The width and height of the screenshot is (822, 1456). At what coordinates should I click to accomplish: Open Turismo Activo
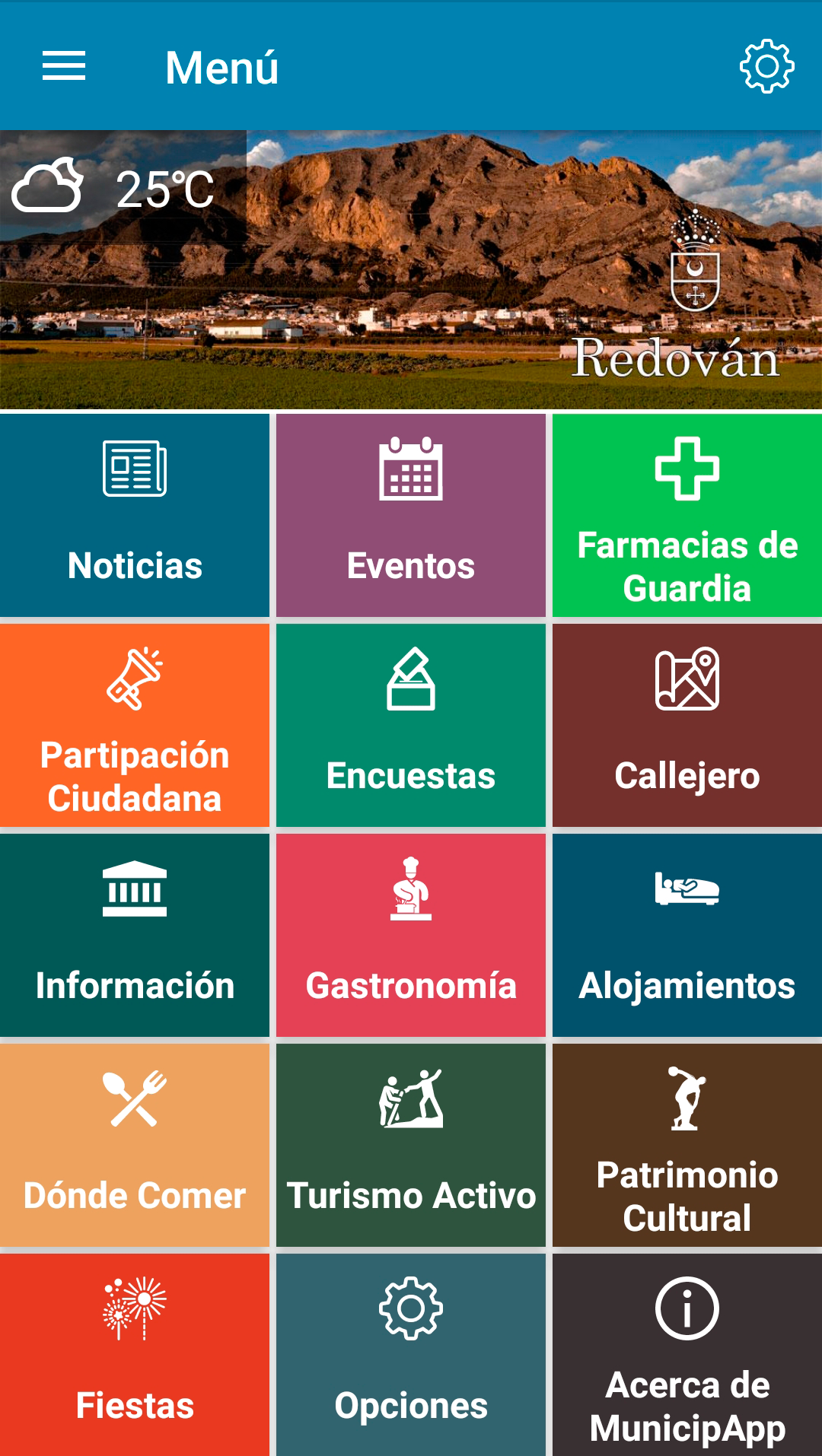click(411, 1145)
